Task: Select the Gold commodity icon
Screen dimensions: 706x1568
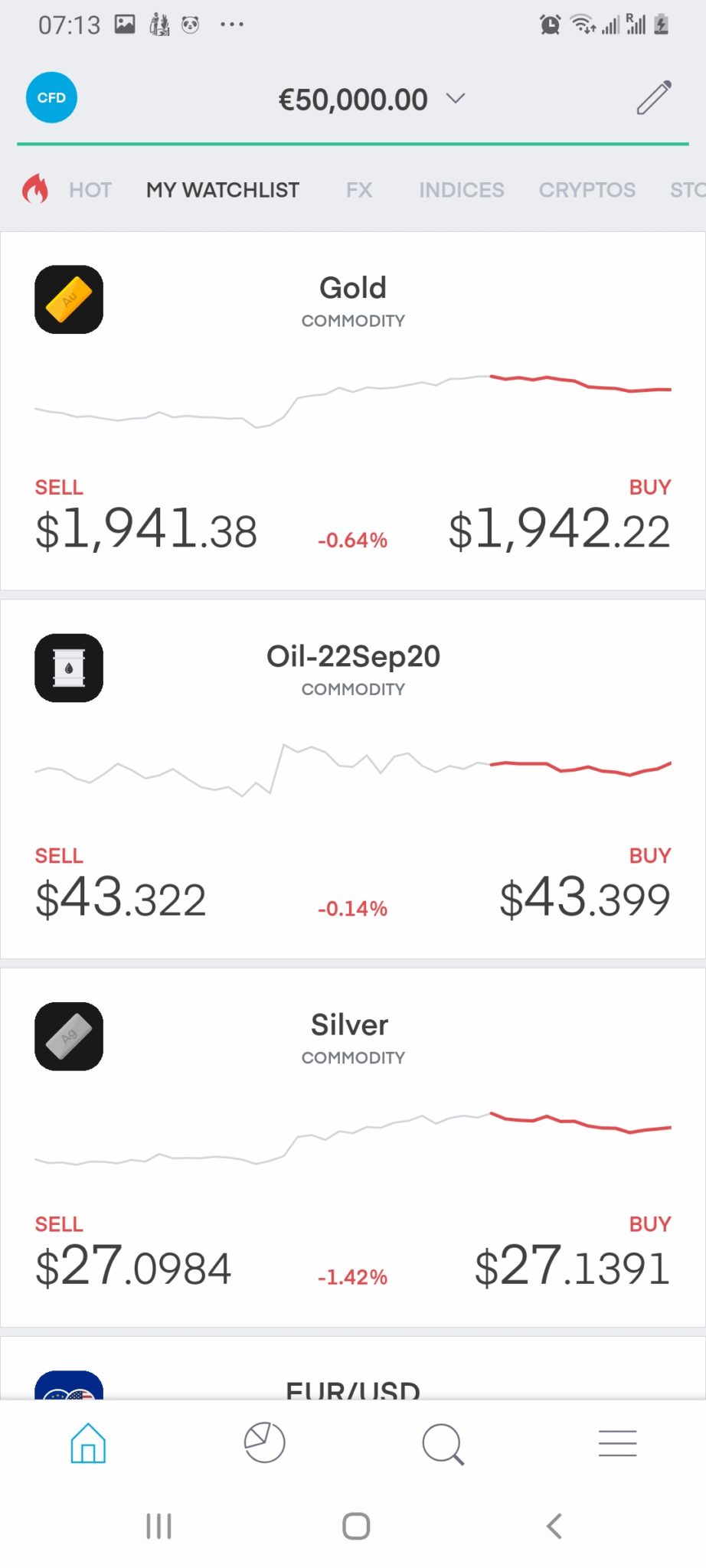Action: 68,299
